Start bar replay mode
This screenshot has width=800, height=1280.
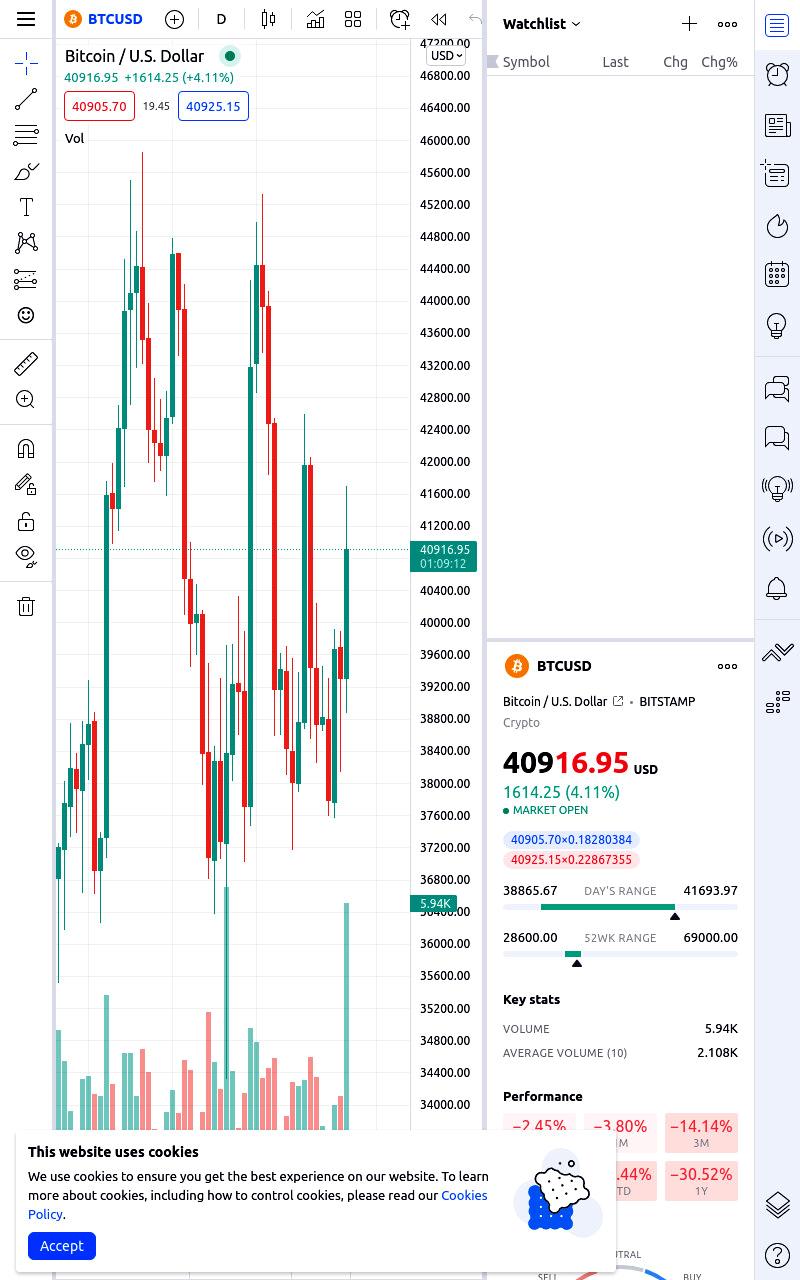pyautogui.click(x=438, y=19)
